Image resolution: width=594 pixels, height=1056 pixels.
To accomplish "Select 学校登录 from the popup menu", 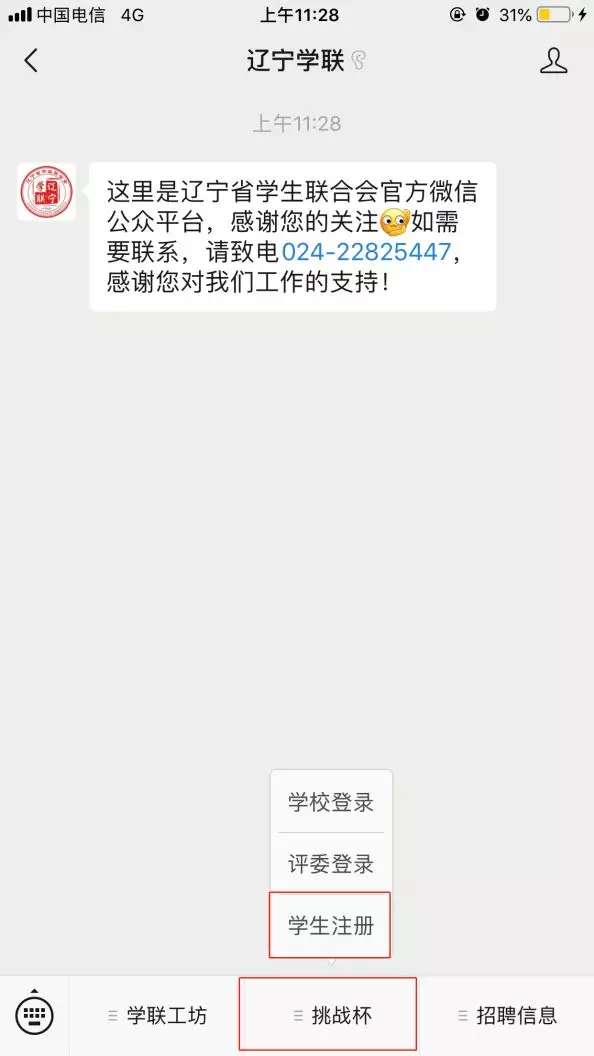I will pos(331,802).
